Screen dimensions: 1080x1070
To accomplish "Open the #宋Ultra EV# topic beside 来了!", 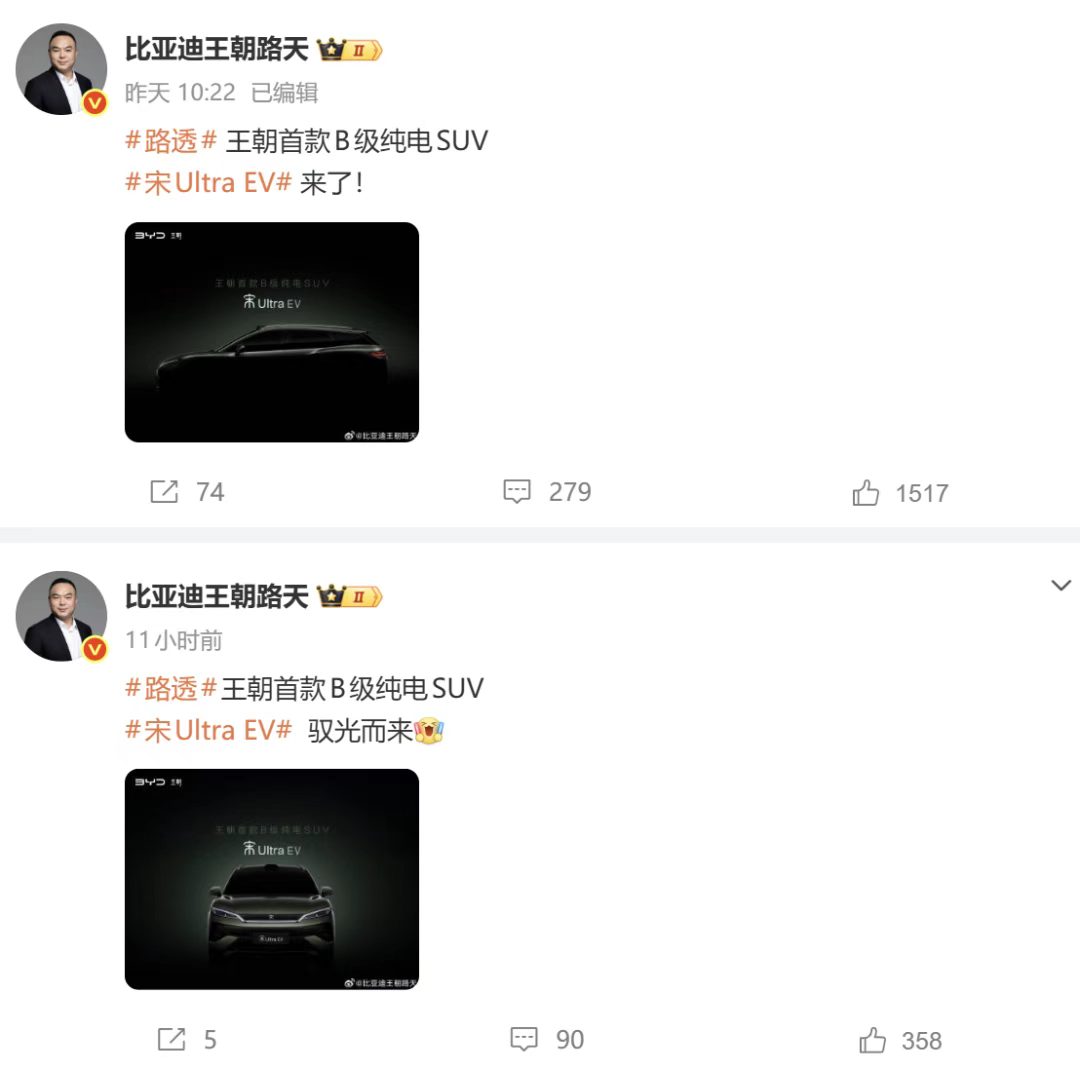I will click(x=208, y=184).
